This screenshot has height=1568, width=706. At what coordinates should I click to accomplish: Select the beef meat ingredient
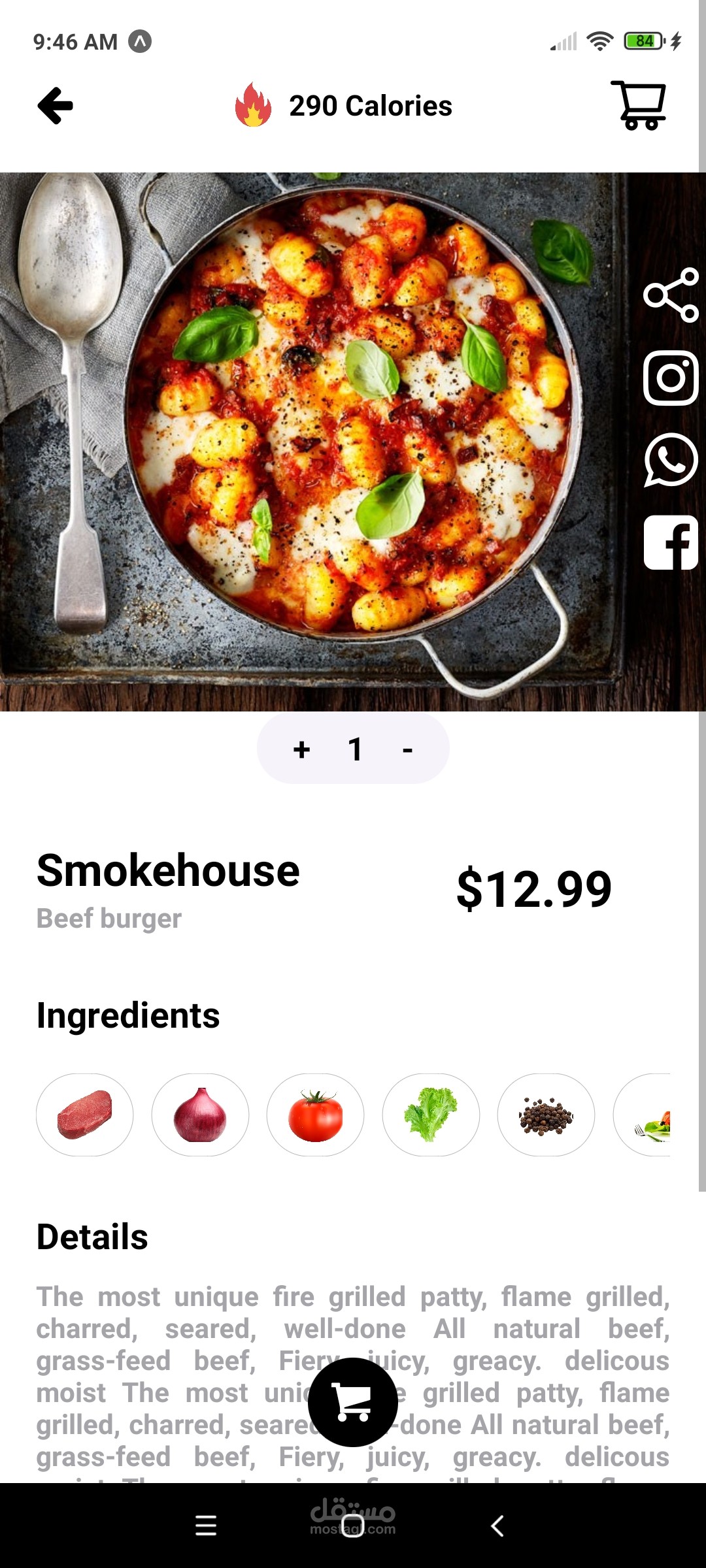pyautogui.click(x=84, y=1115)
